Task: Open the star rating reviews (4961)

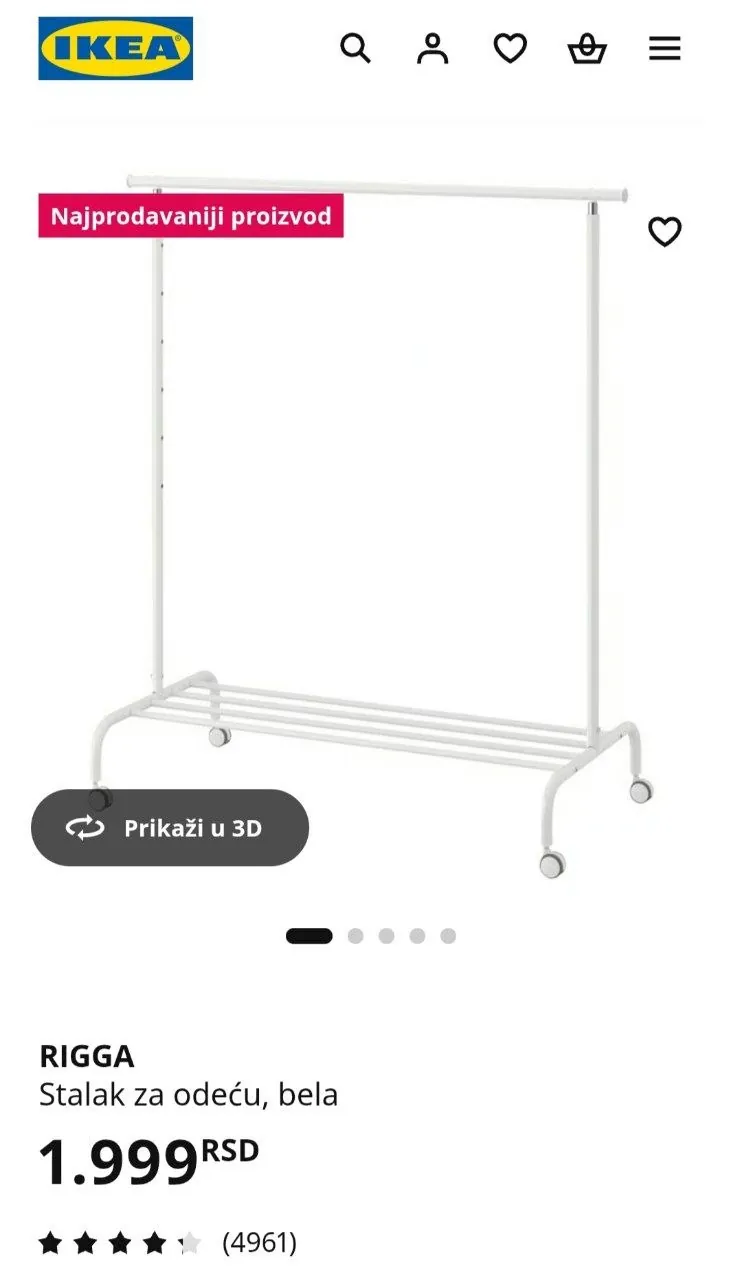Action: pos(168,1243)
